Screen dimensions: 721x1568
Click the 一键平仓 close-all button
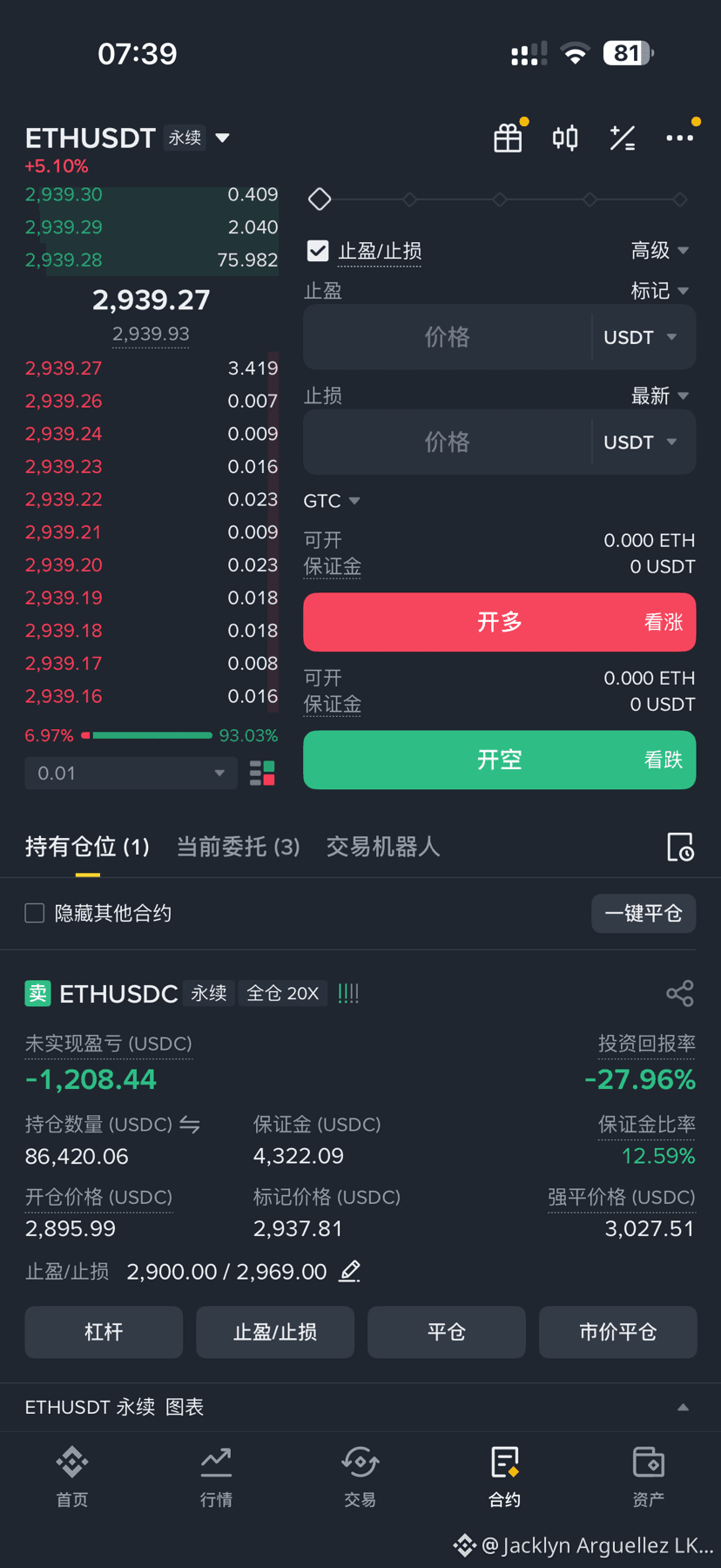[644, 913]
